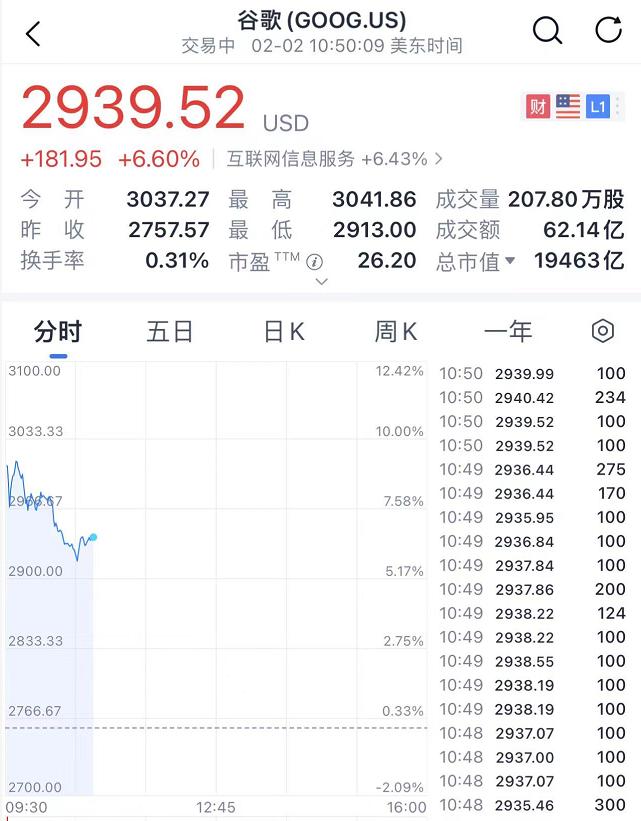Screen dimensions: 641x821
Task: Tap the L1 quote level badge
Action: click(598, 106)
